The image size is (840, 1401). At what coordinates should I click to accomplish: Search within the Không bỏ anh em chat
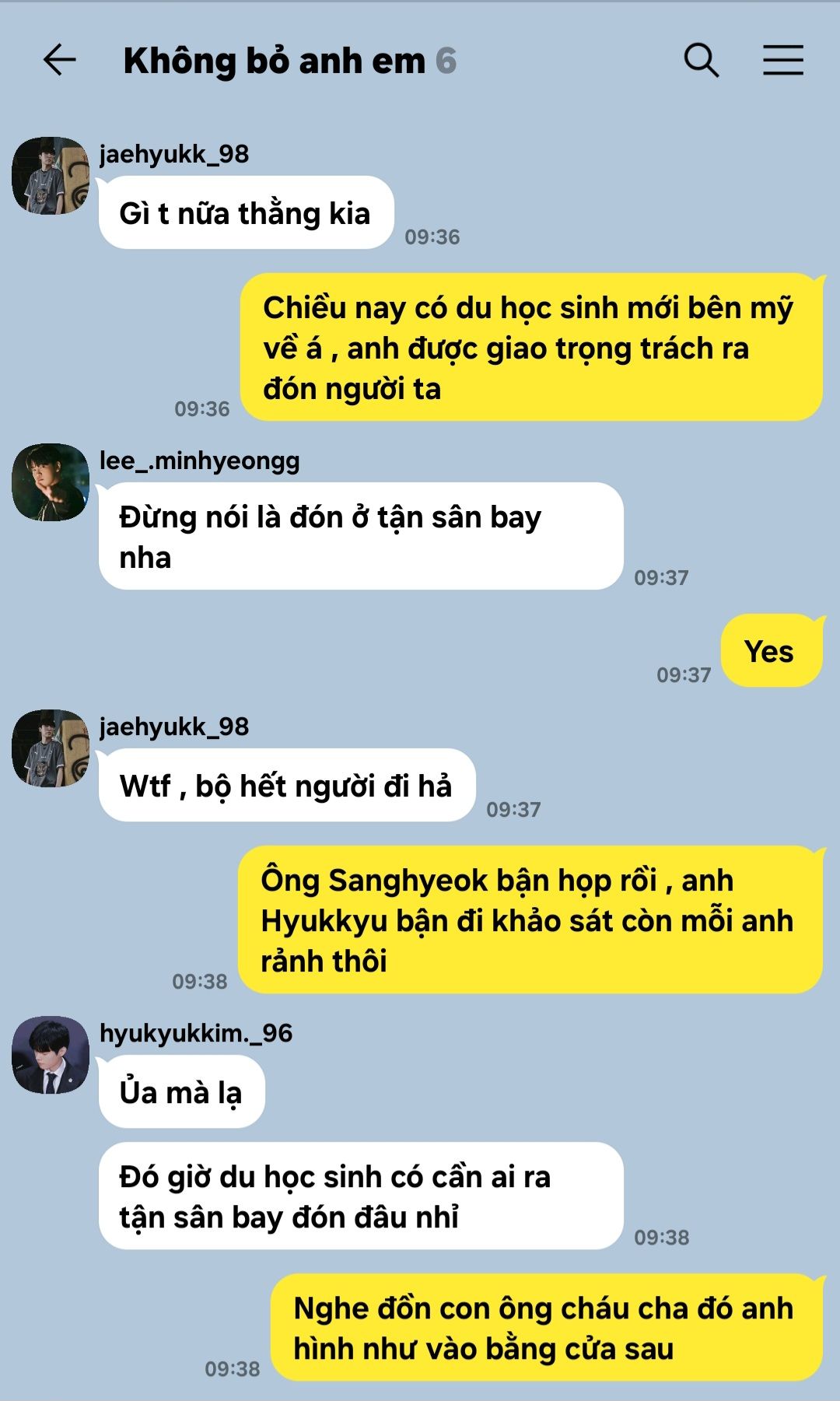[701, 60]
